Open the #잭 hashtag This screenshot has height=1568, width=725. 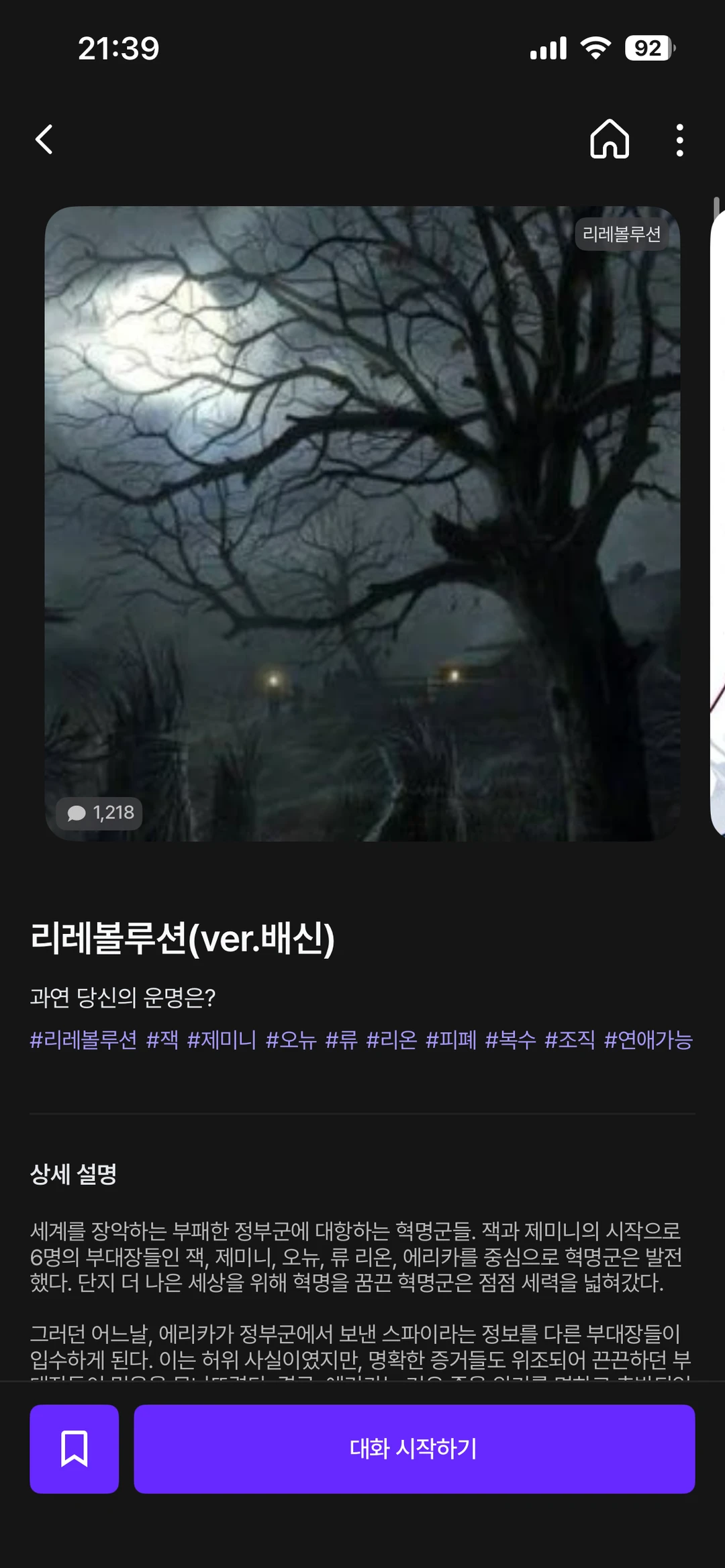162,1040
